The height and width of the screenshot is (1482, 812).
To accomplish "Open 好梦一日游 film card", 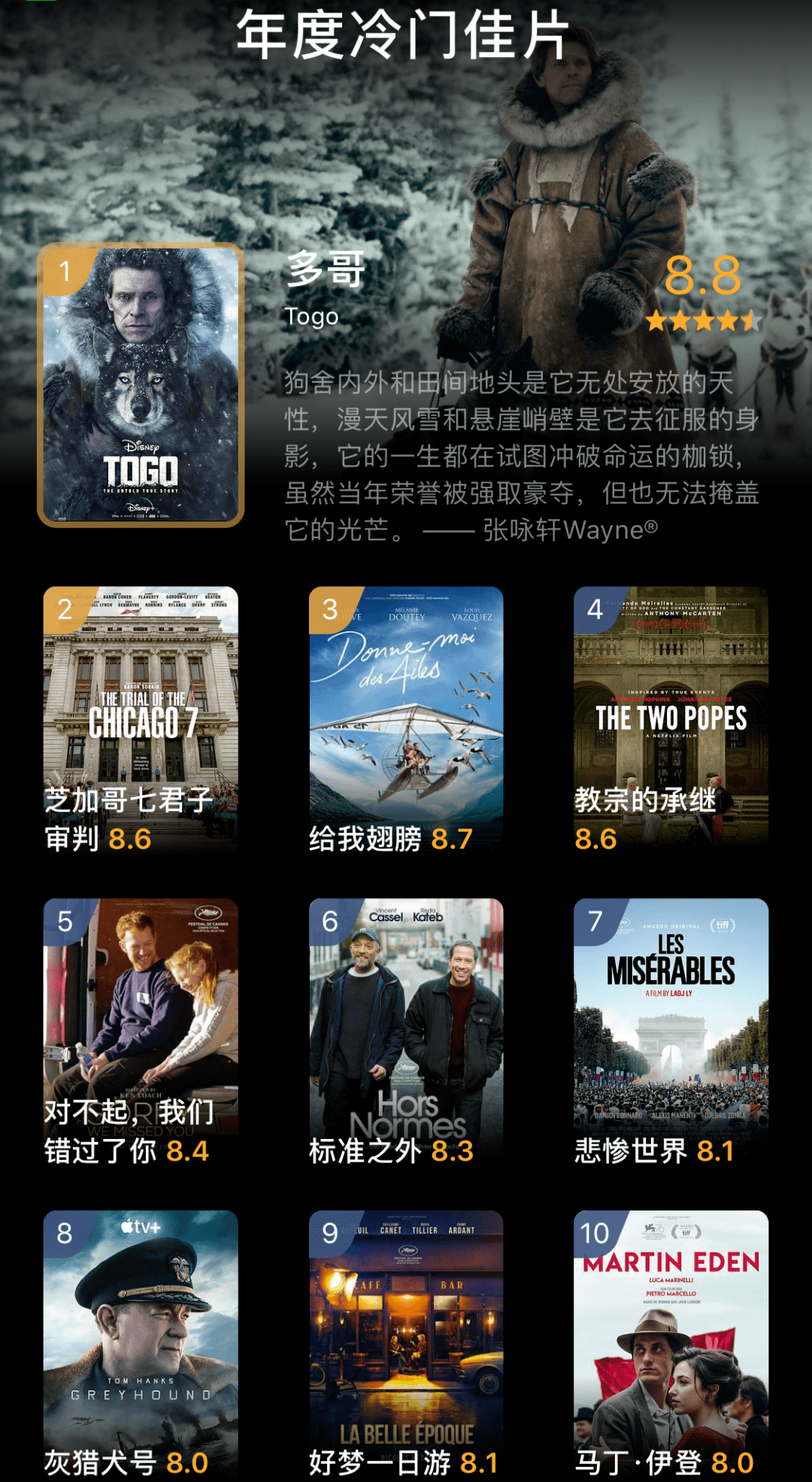I will tap(406, 1345).
